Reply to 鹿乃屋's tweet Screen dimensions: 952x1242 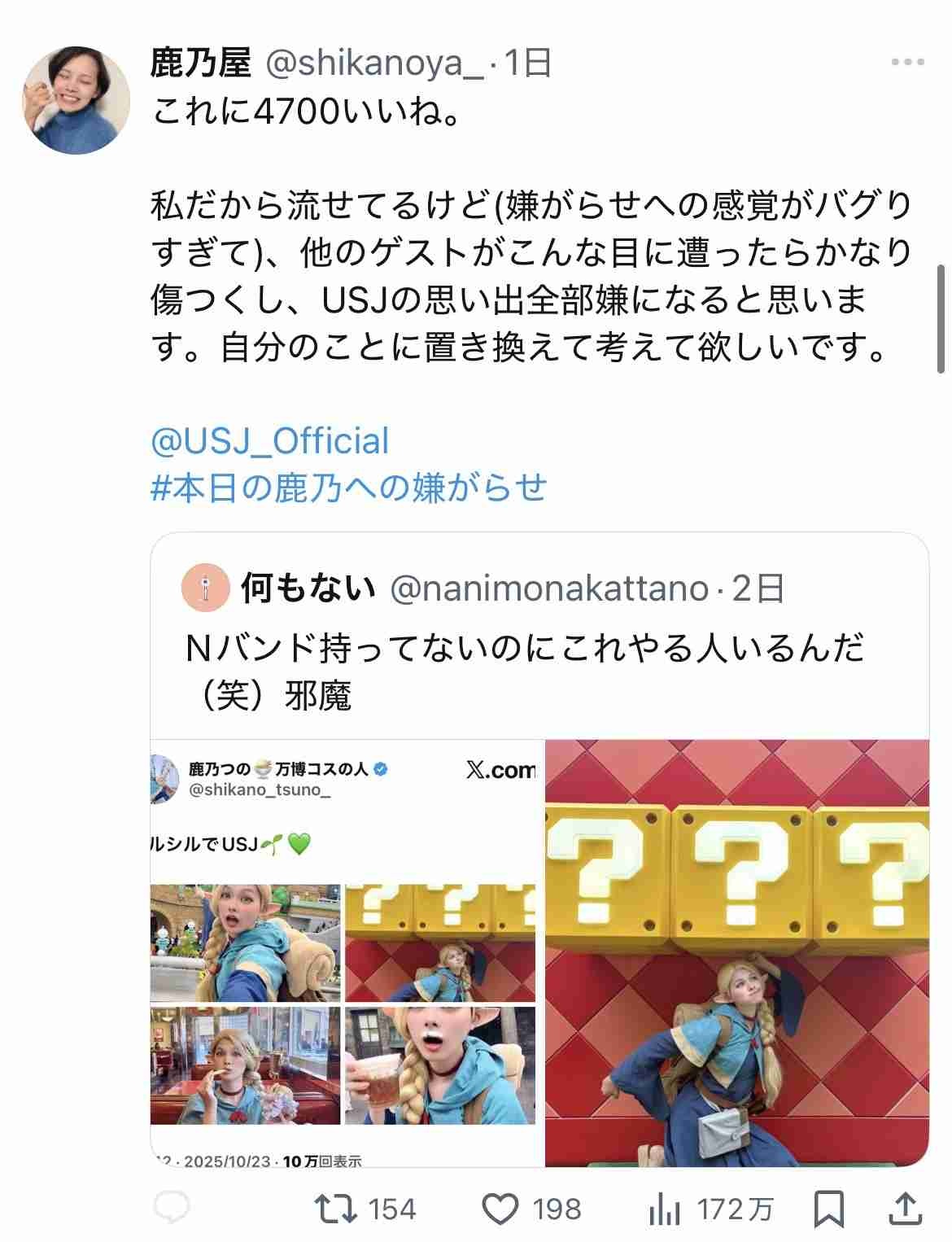pyautogui.click(x=171, y=1209)
